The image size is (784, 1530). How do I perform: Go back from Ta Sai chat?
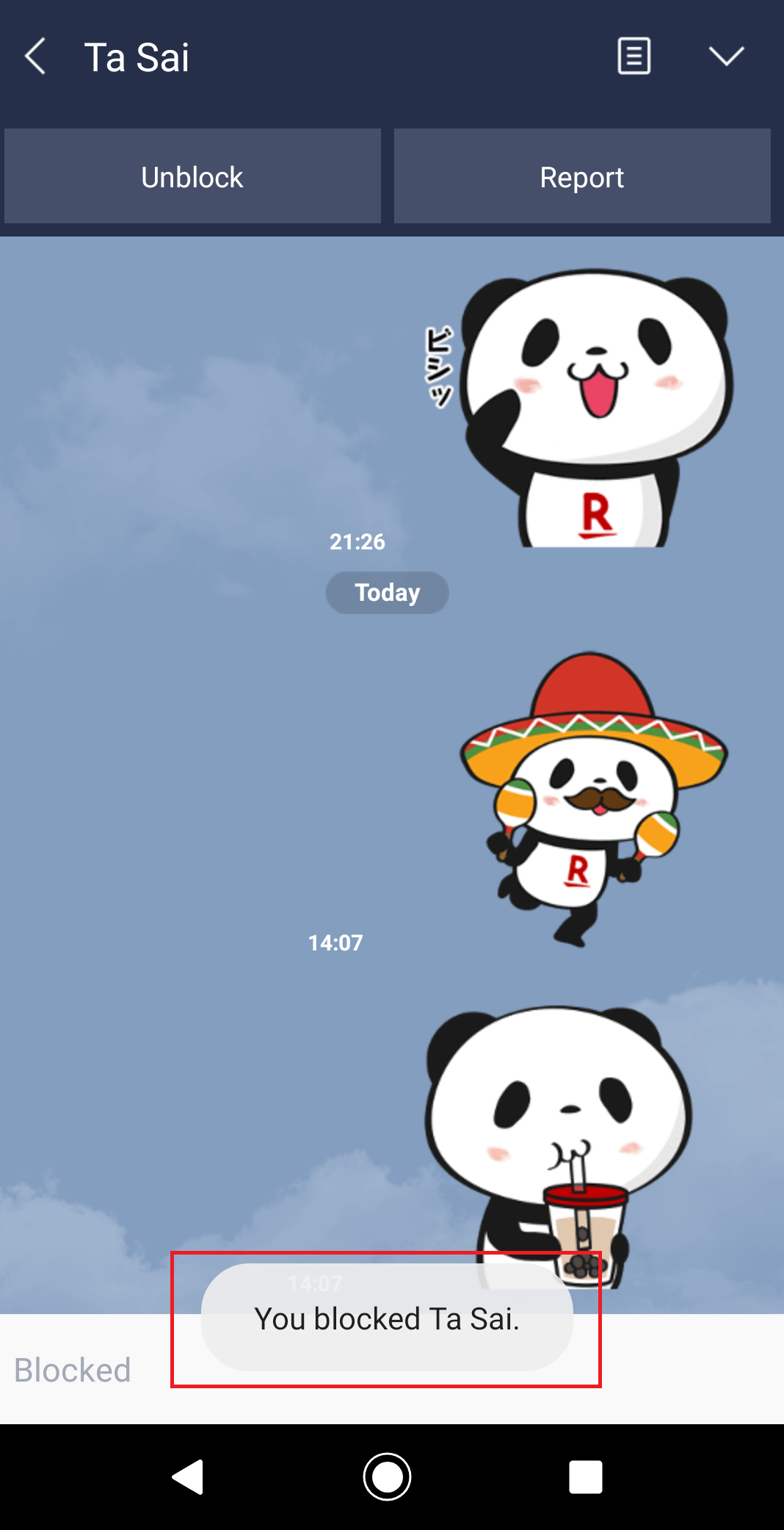tap(35, 57)
